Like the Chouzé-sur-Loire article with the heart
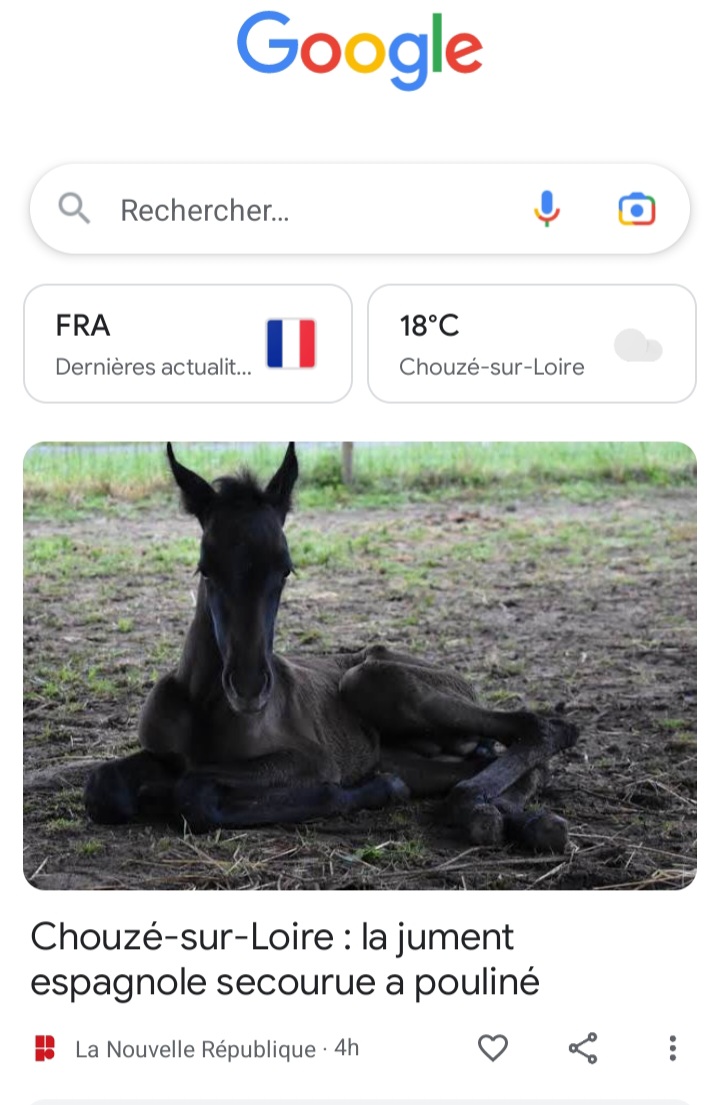Viewport: 720px width, 1105px height. [492, 1048]
